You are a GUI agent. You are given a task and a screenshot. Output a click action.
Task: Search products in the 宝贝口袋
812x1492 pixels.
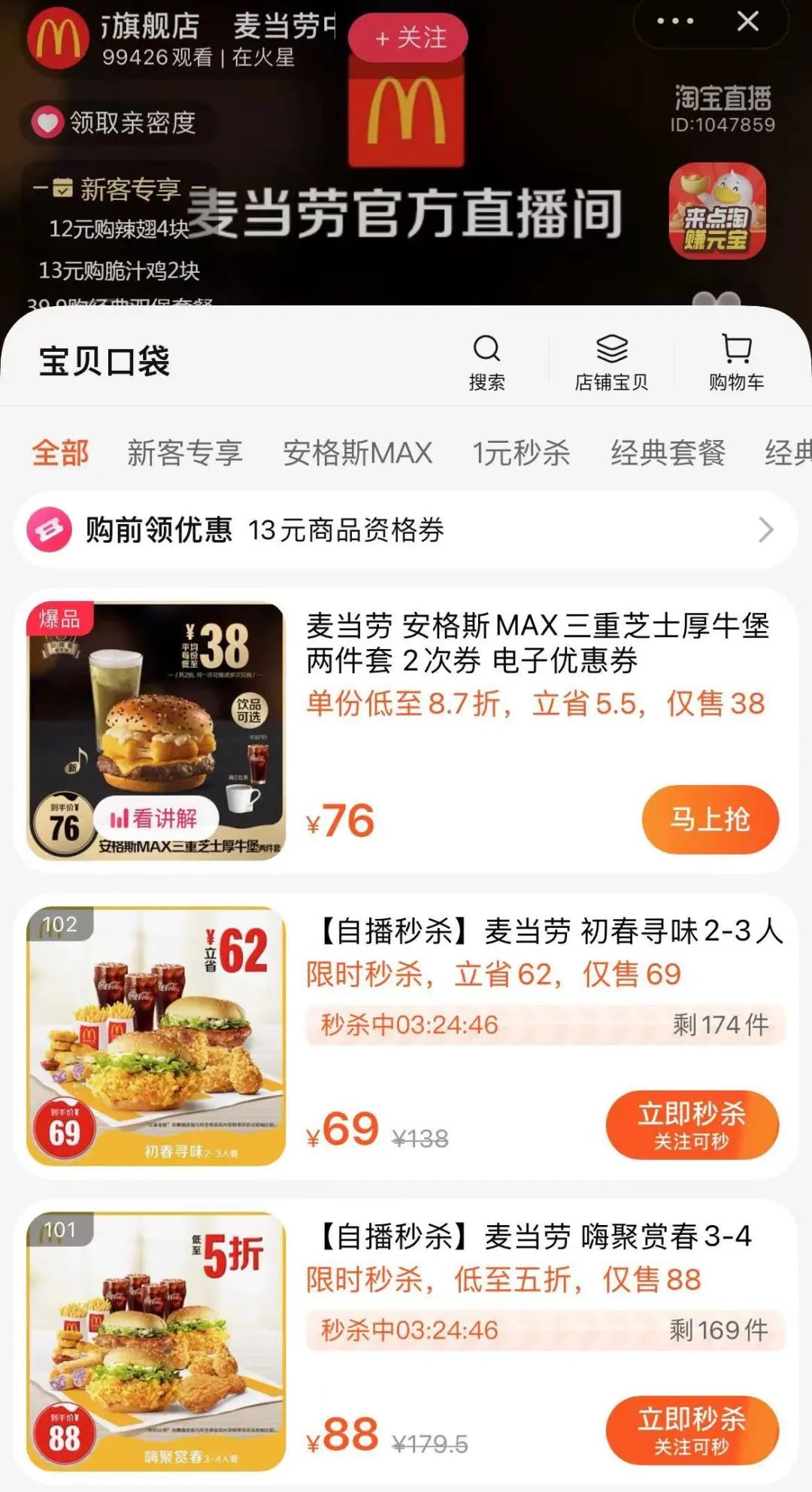coord(486,362)
